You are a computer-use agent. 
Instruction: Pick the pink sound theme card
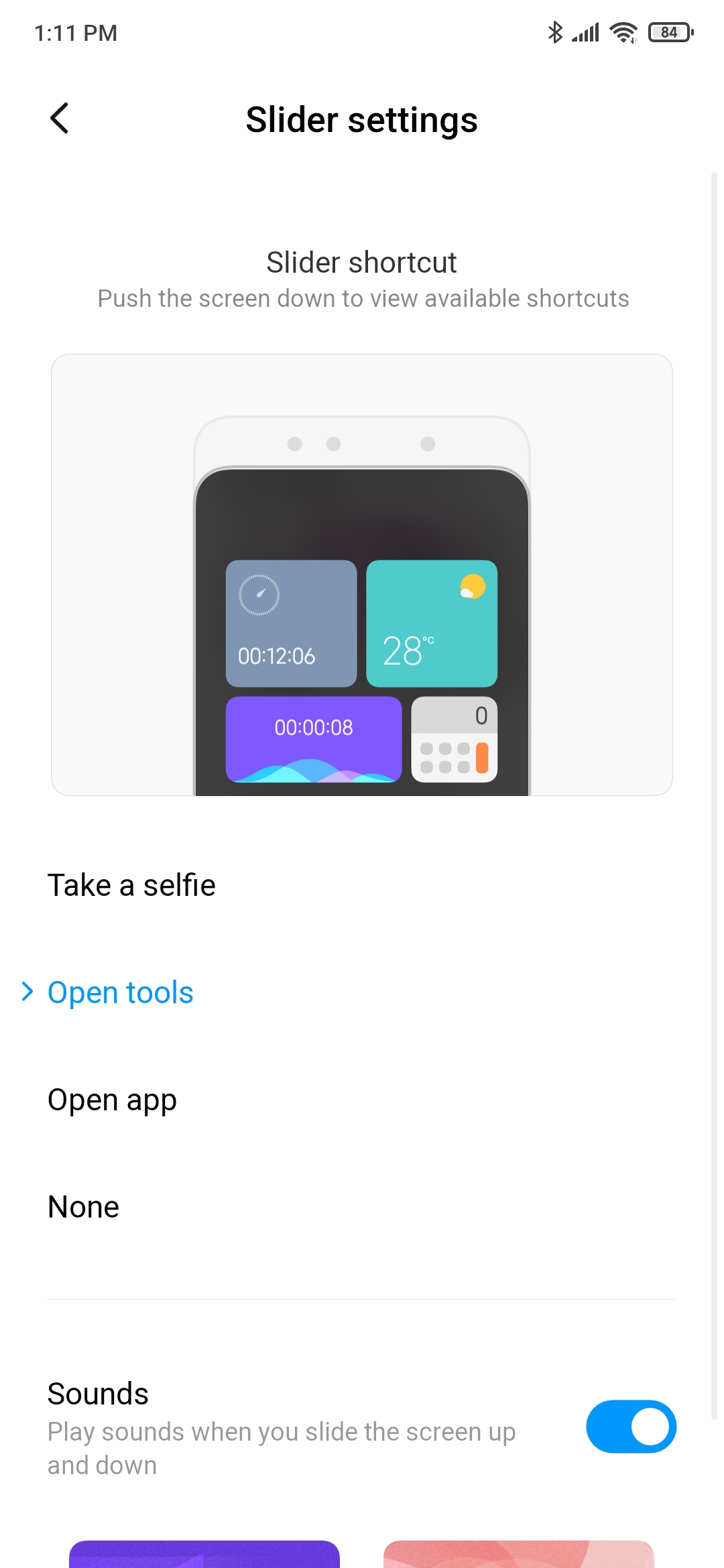point(519,1554)
